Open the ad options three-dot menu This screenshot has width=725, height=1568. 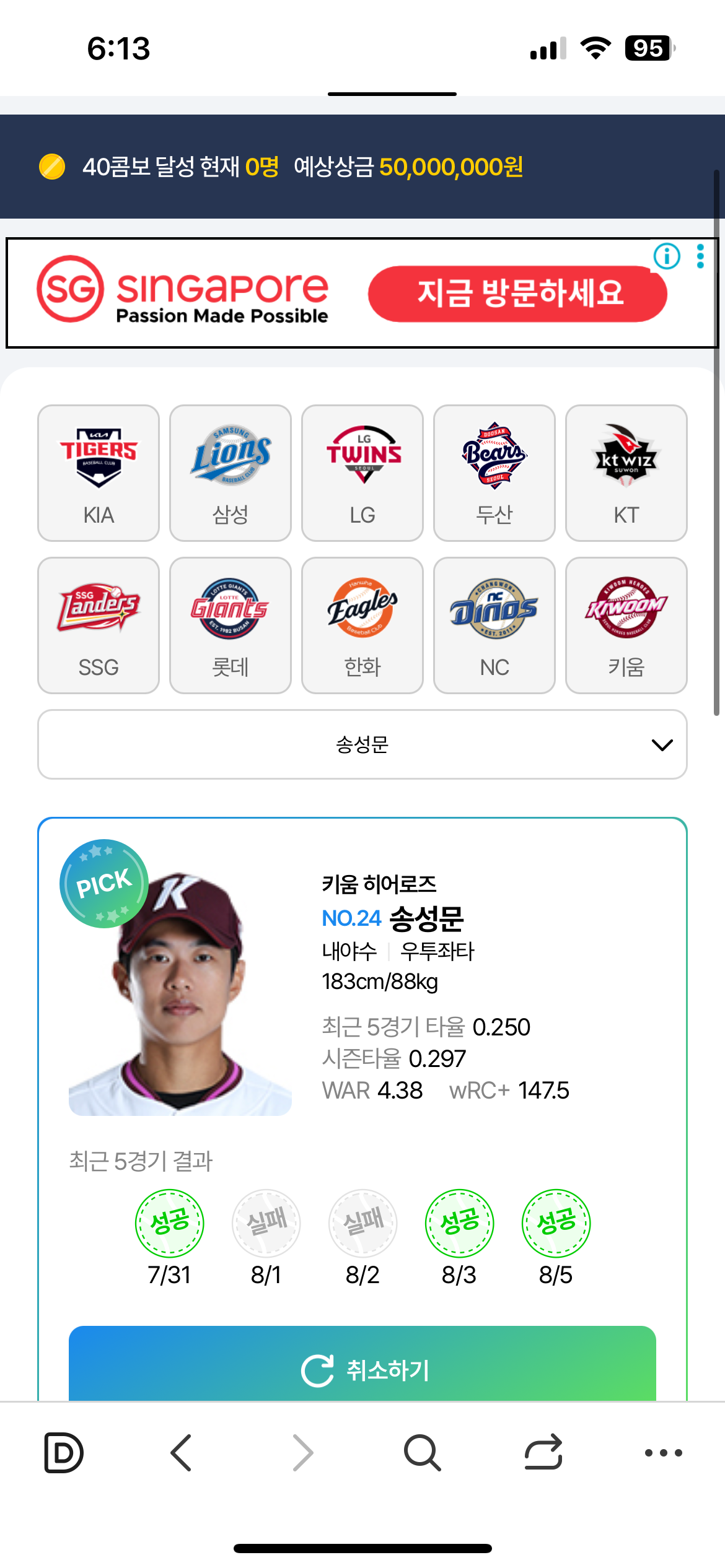pyautogui.click(x=700, y=256)
